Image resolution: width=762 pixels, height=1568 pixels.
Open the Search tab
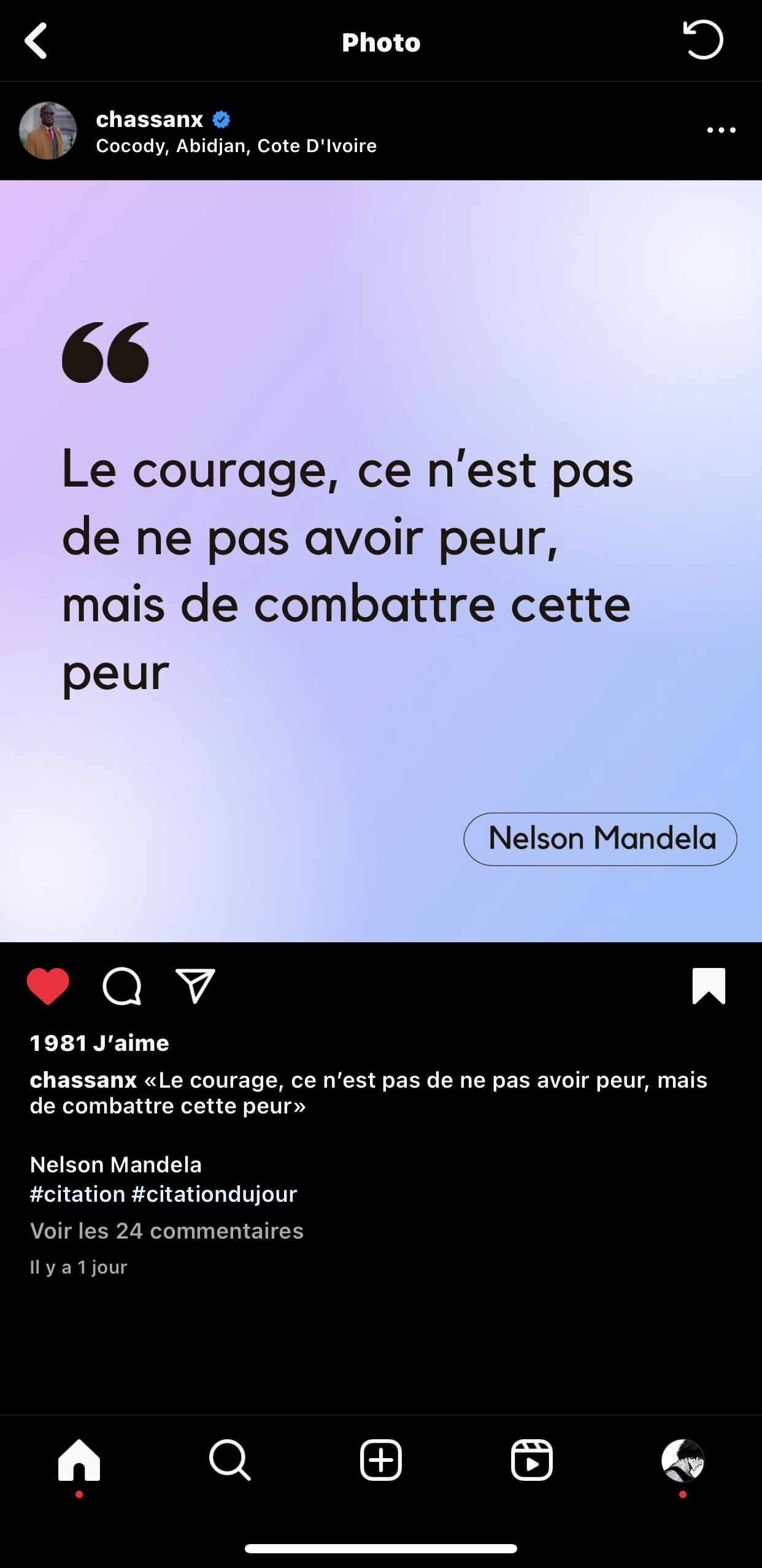[230, 1460]
